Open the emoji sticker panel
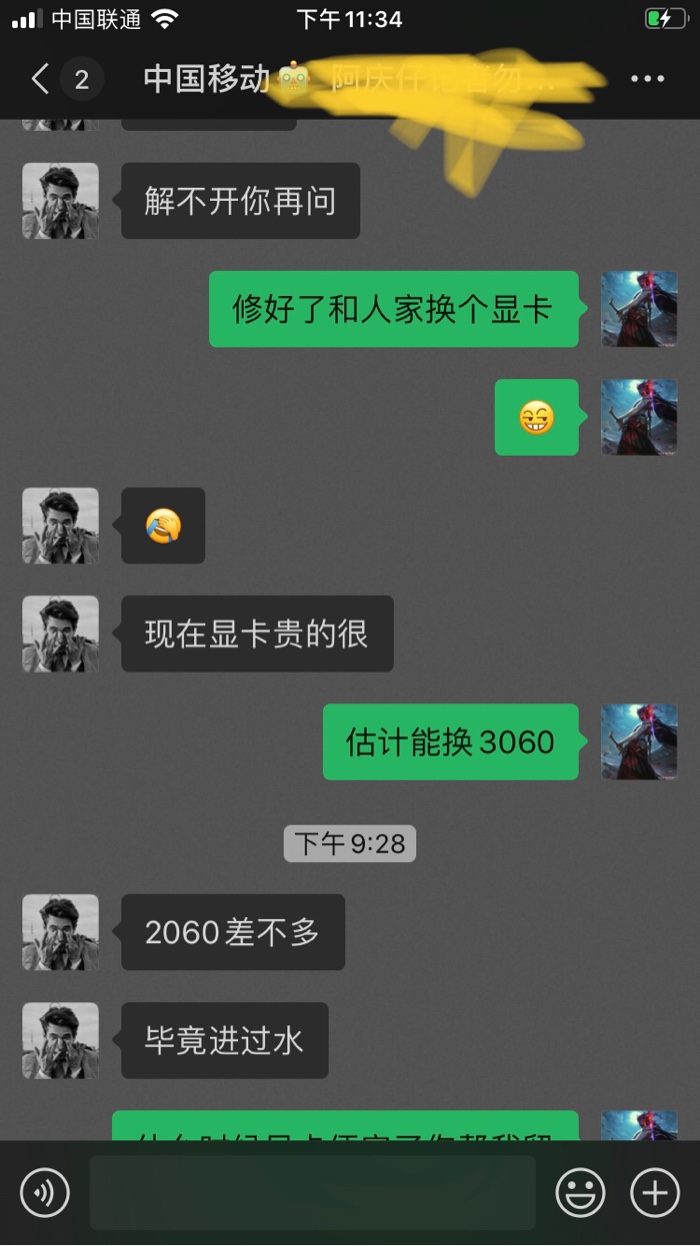Image resolution: width=700 pixels, height=1246 pixels. click(x=581, y=1192)
